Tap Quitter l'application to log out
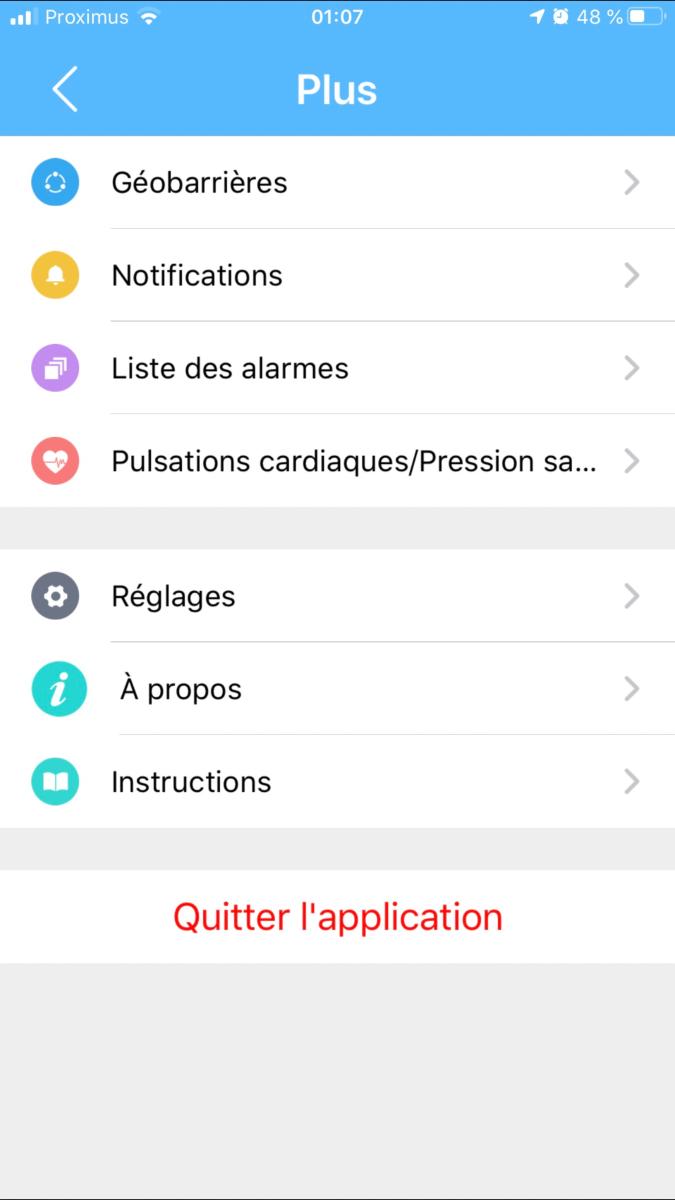Screen dimensions: 675x1200 click(337, 917)
